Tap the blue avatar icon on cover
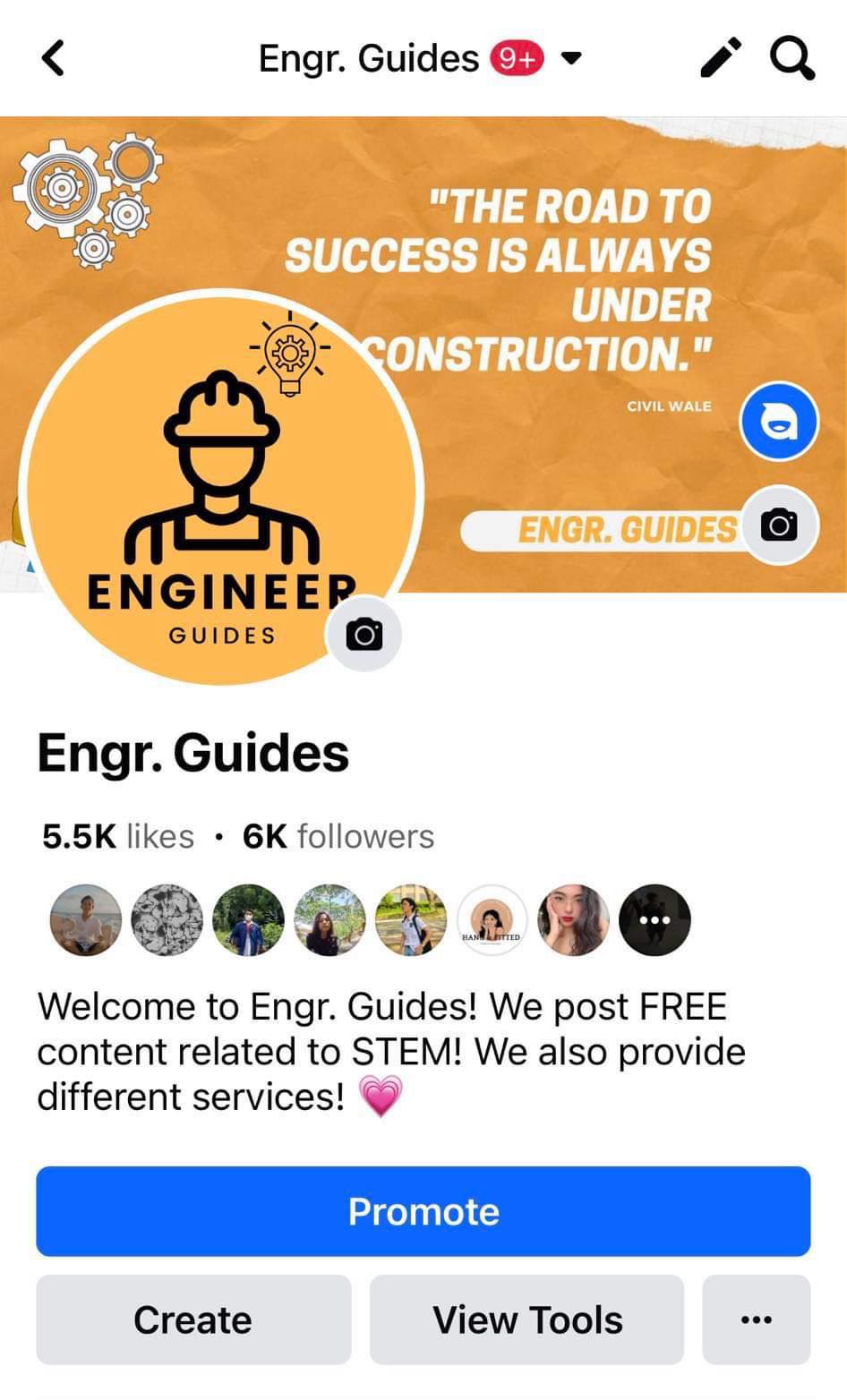847x1400 pixels. (x=779, y=422)
